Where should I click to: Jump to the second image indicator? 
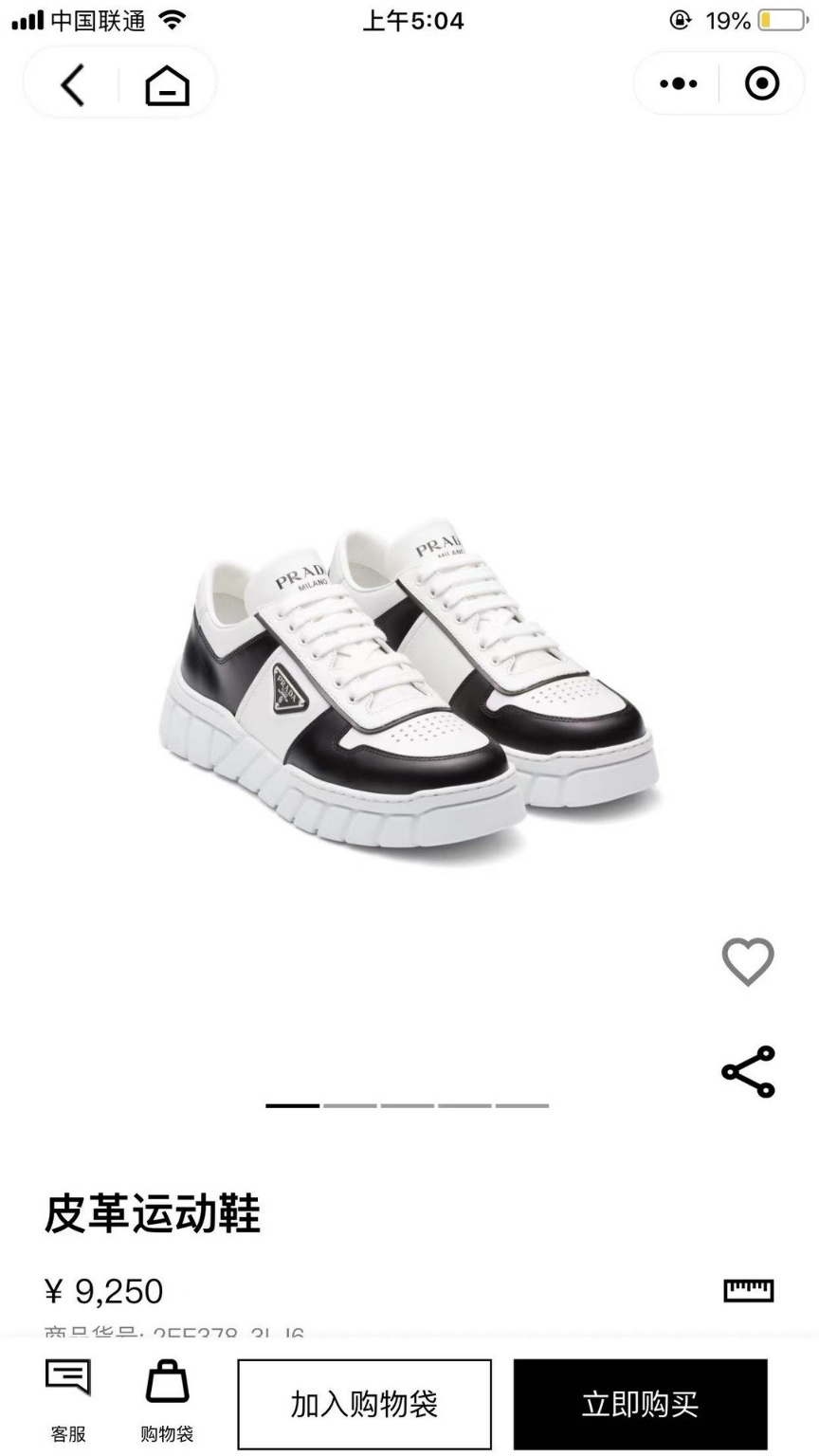(350, 1105)
